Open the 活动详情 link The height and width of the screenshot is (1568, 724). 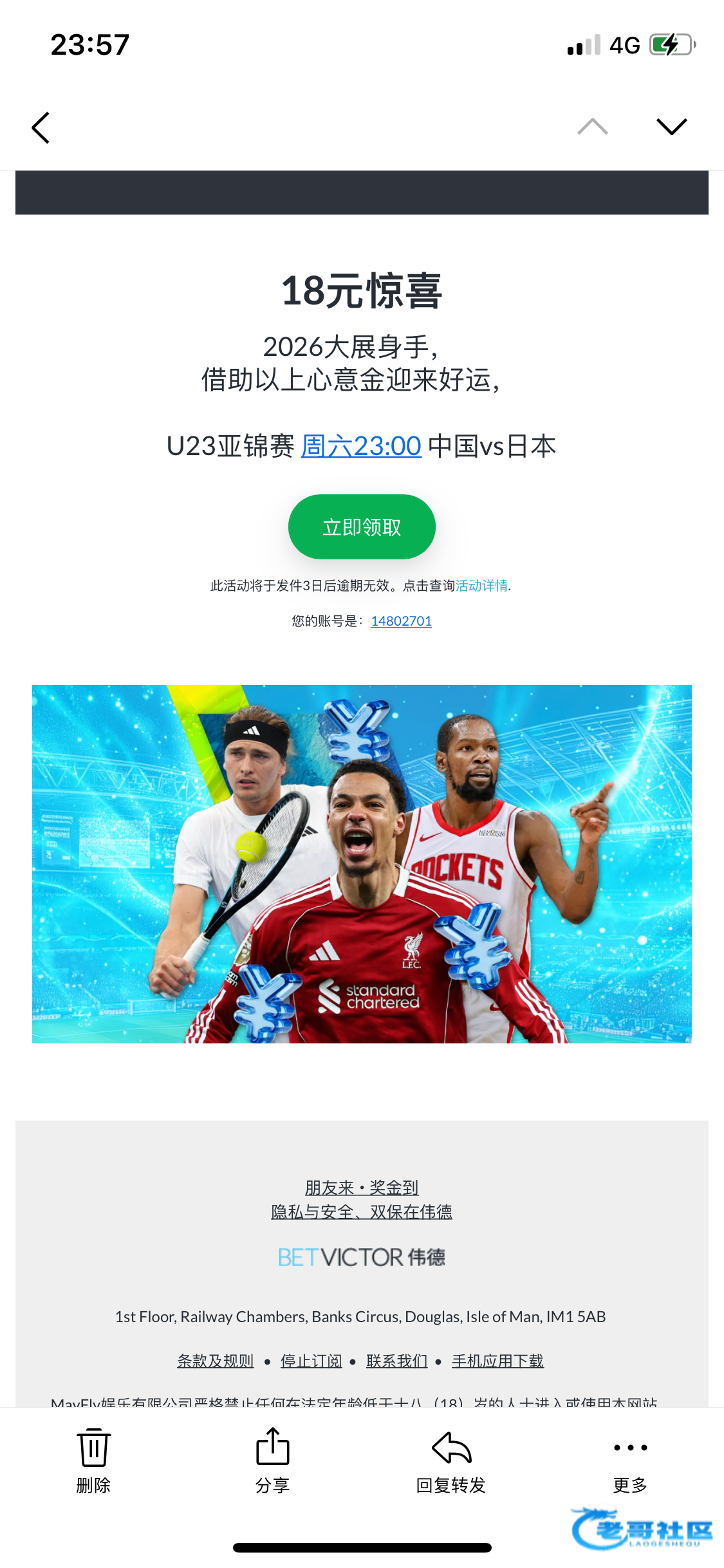(x=481, y=586)
